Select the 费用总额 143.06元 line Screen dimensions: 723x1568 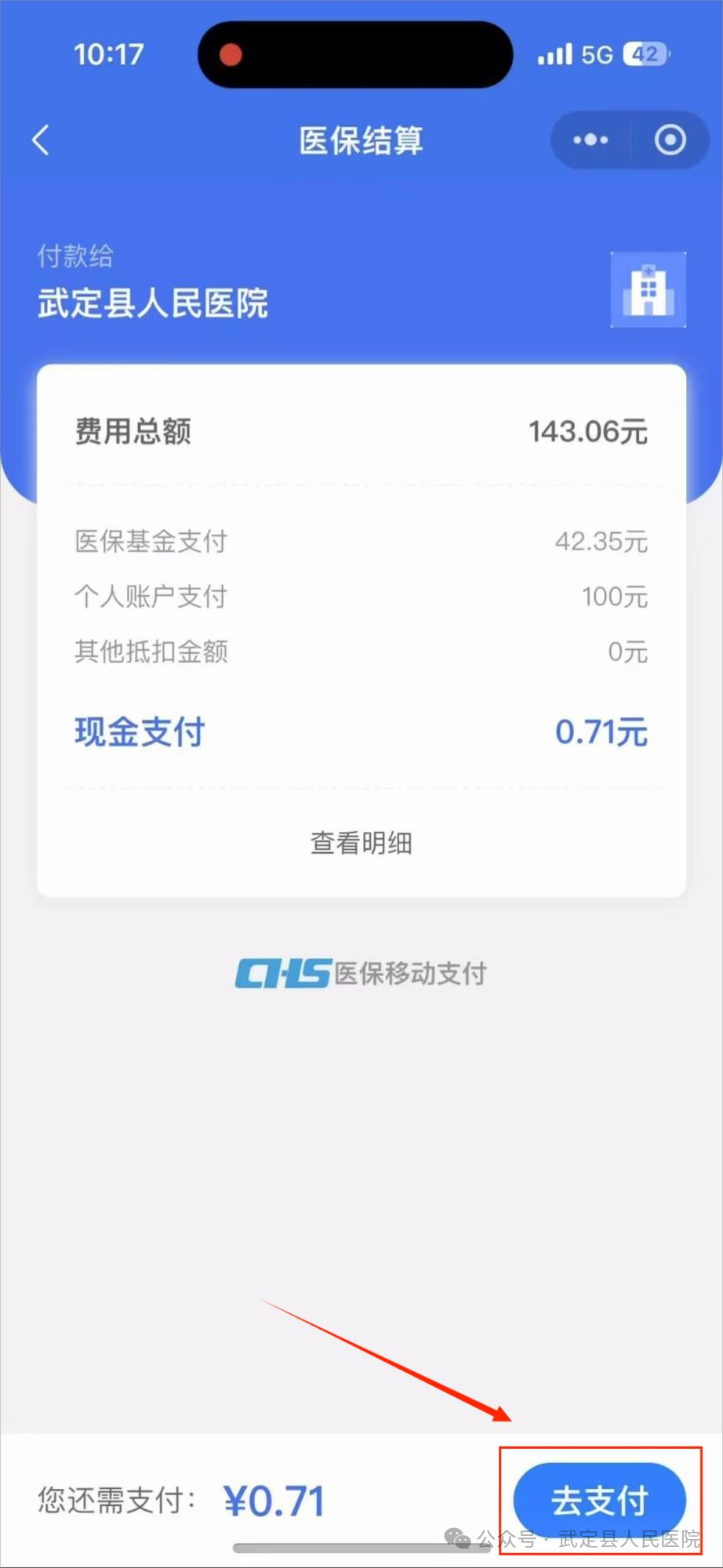click(x=360, y=432)
